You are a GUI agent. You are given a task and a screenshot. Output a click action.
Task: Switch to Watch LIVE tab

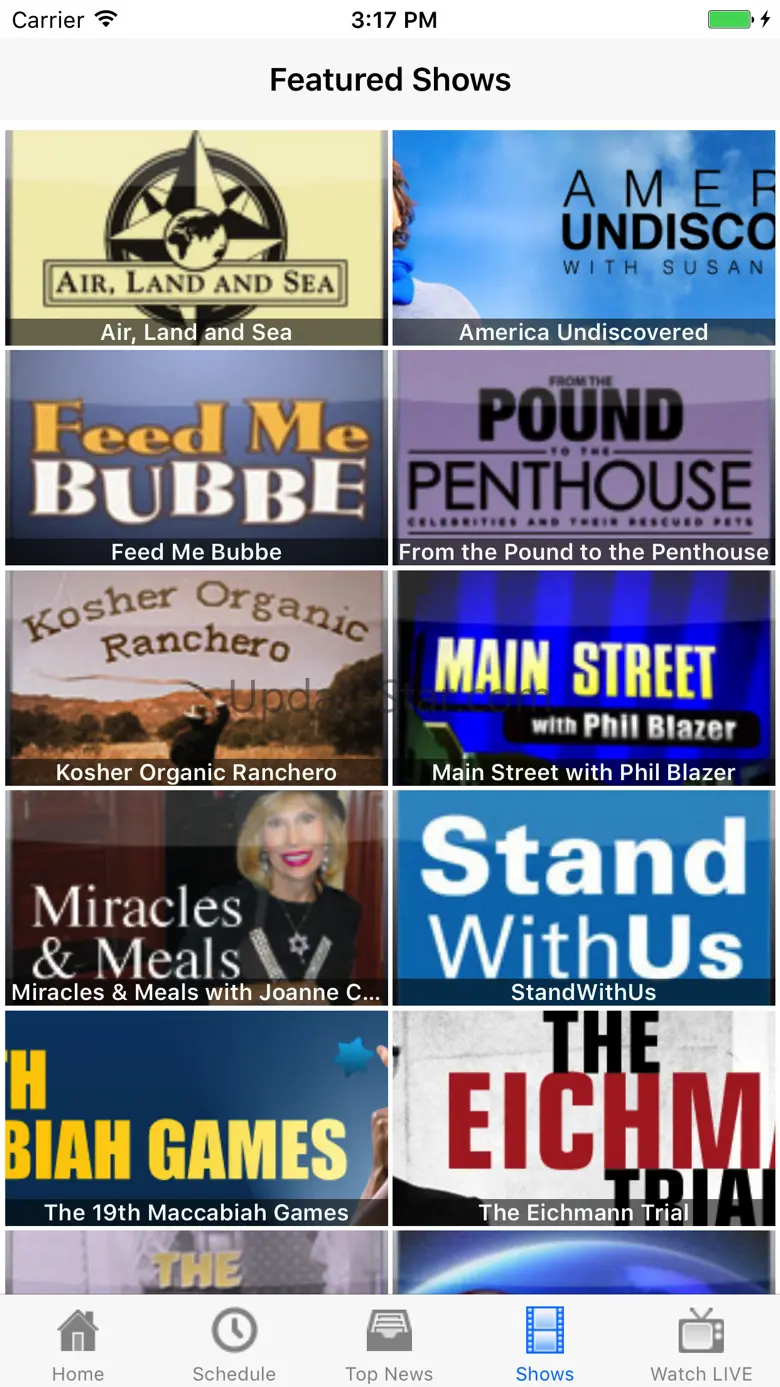pyautogui.click(x=701, y=1345)
